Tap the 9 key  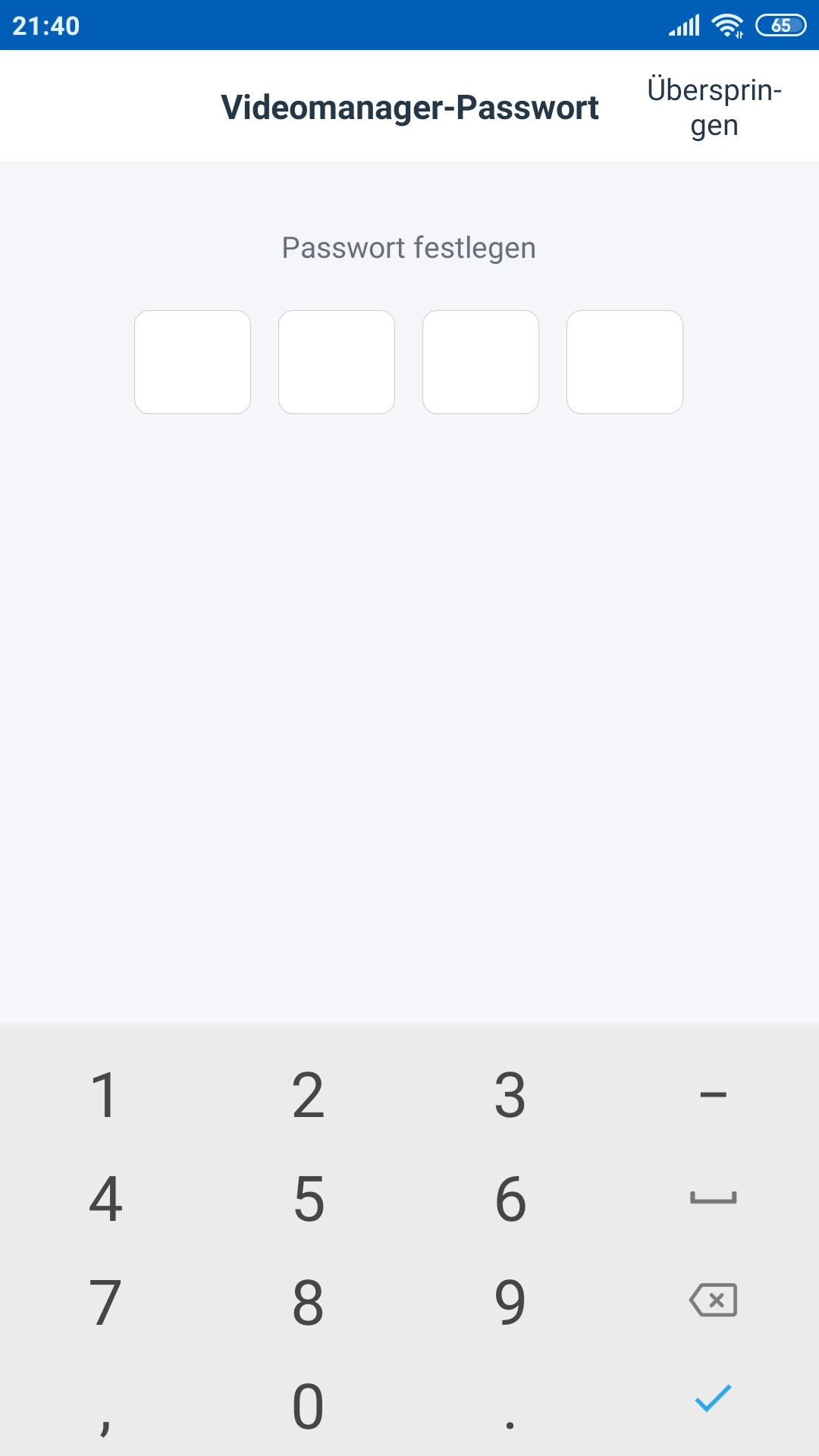point(510,1303)
